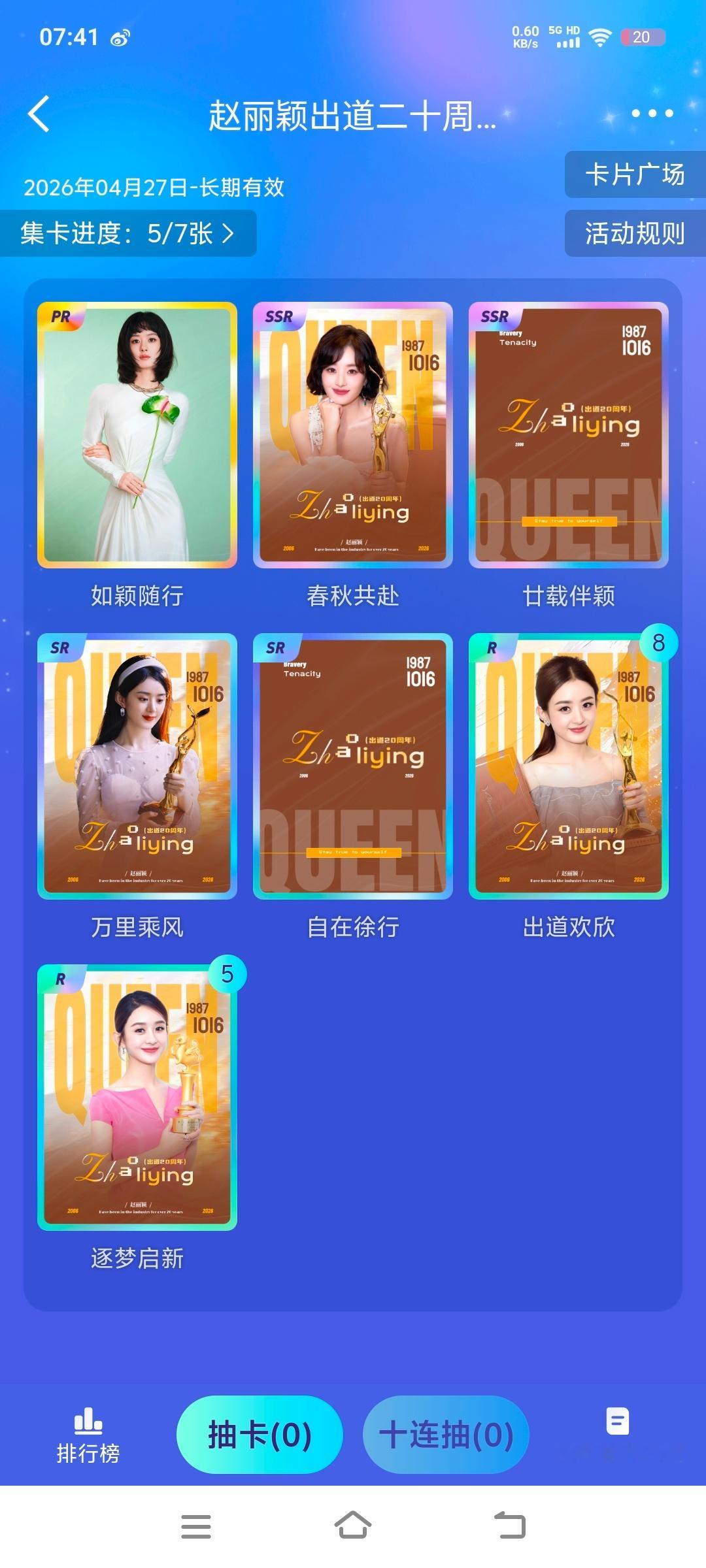Screen dimensions: 706x1568
Task: Click the 排行榜 leaderboard icon
Action: coord(88,1431)
